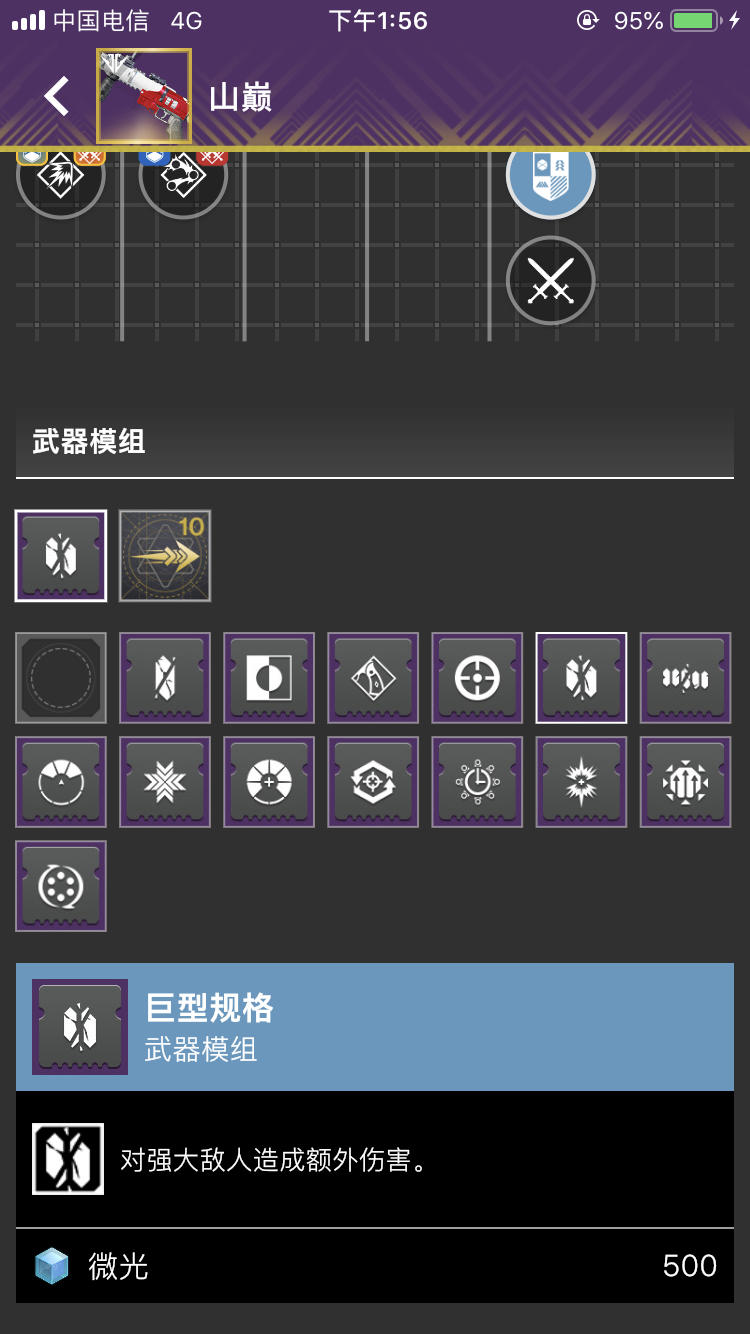Tap the crossed swords perk icon

pos(551,280)
